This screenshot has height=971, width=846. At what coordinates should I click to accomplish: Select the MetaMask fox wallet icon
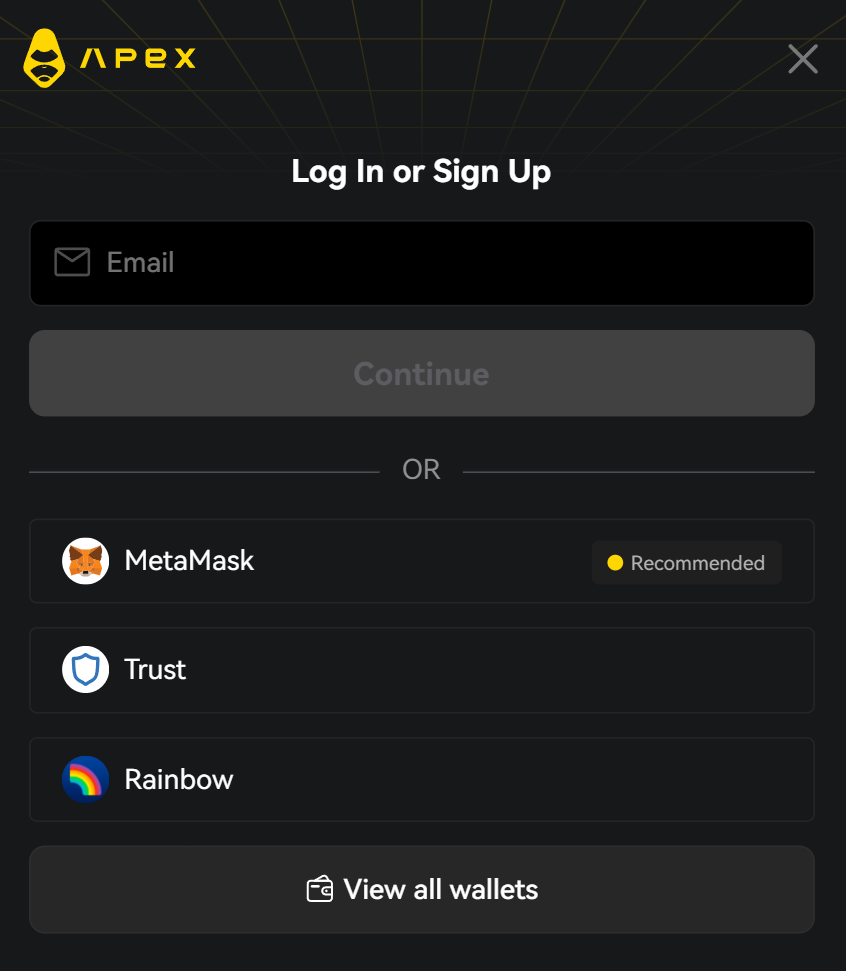coord(85,561)
